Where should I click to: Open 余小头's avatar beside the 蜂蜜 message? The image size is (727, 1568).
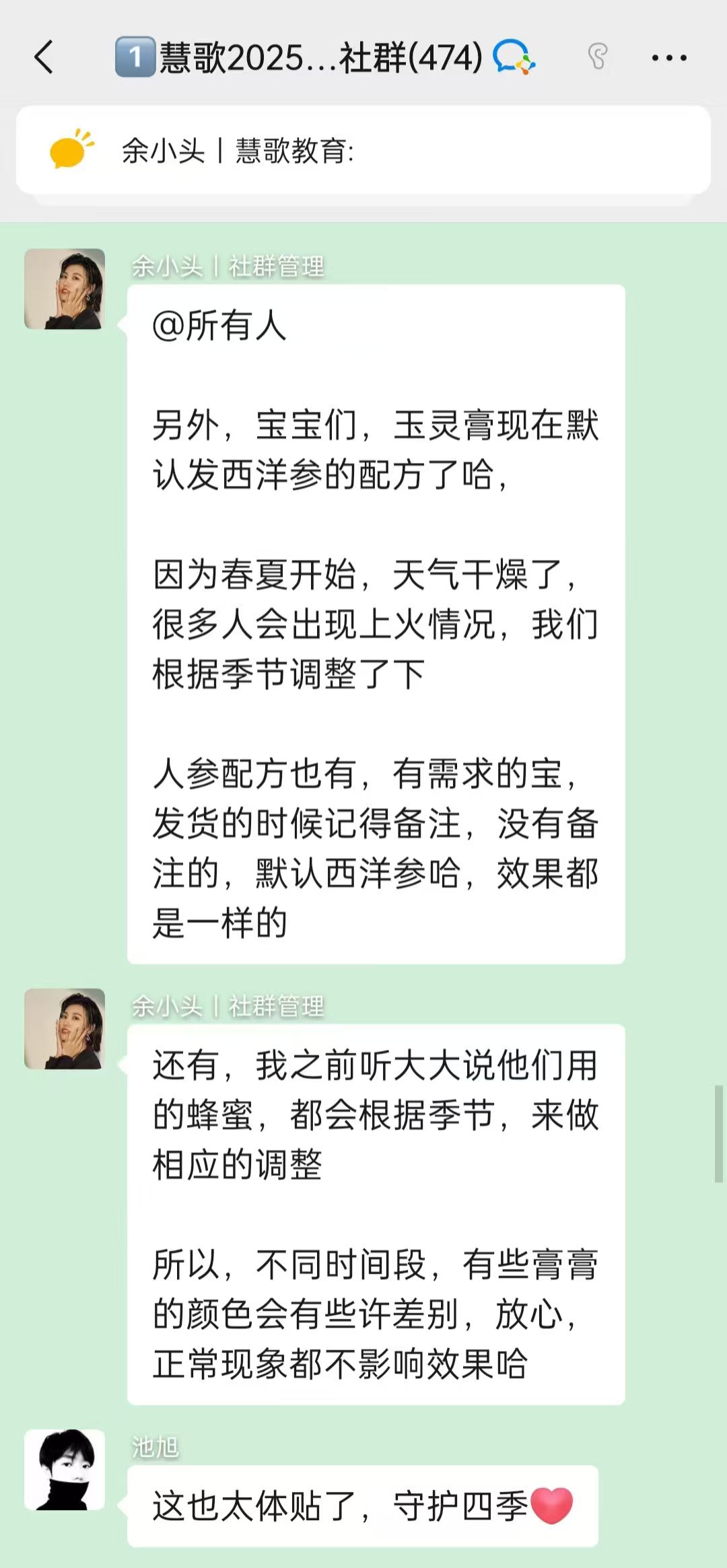point(65,1029)
